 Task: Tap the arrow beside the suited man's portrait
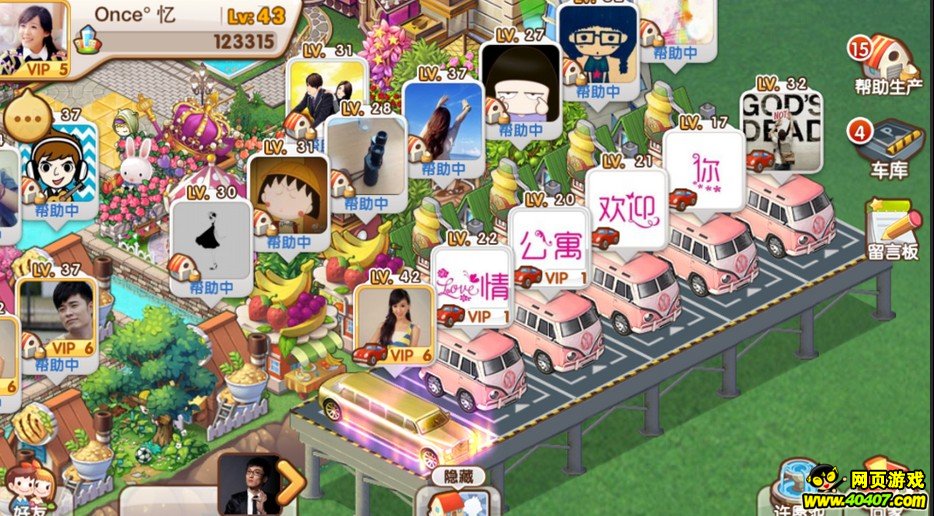[291, 482]
